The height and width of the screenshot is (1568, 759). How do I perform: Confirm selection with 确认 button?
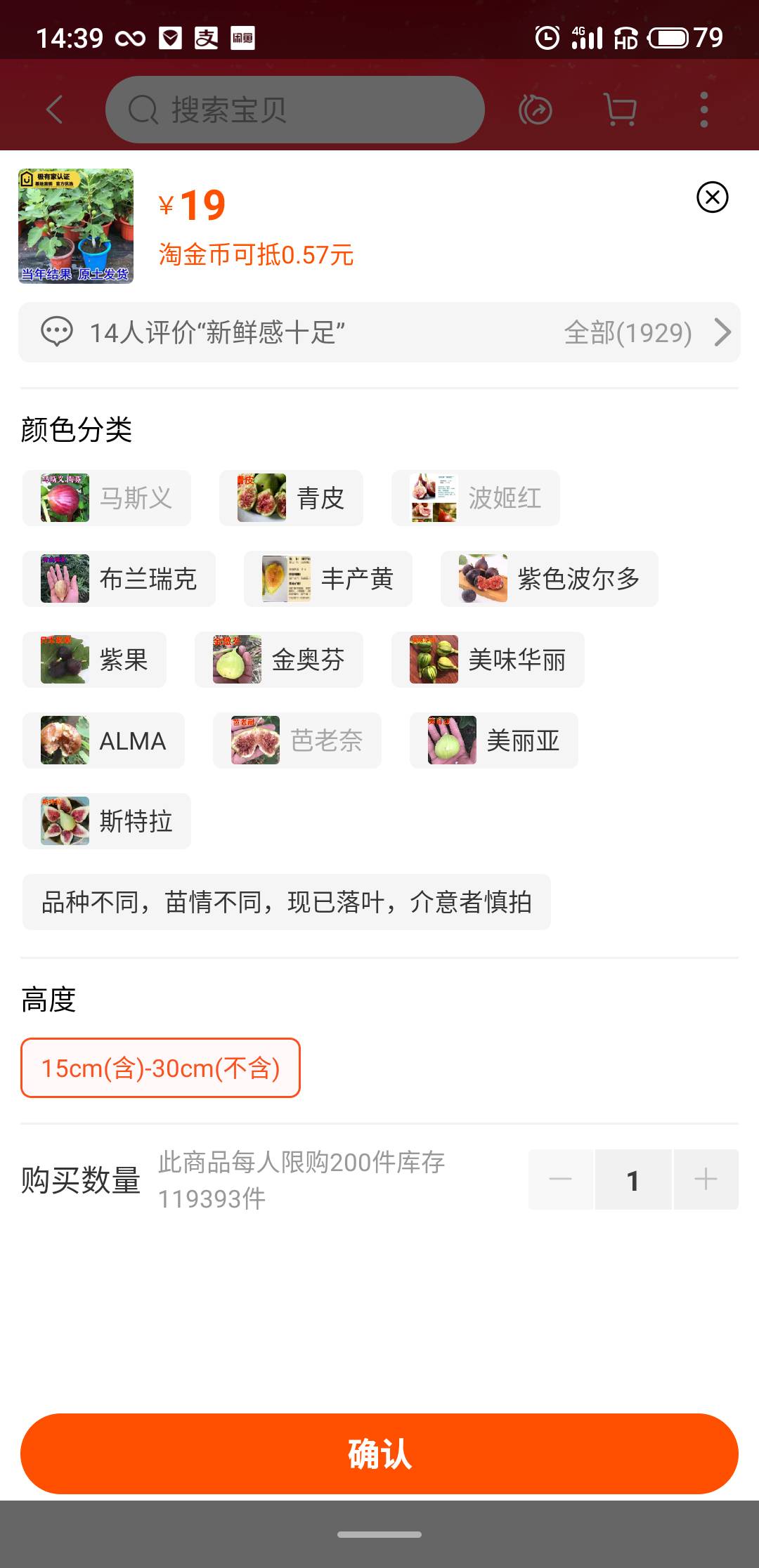tap(379, 1453)
